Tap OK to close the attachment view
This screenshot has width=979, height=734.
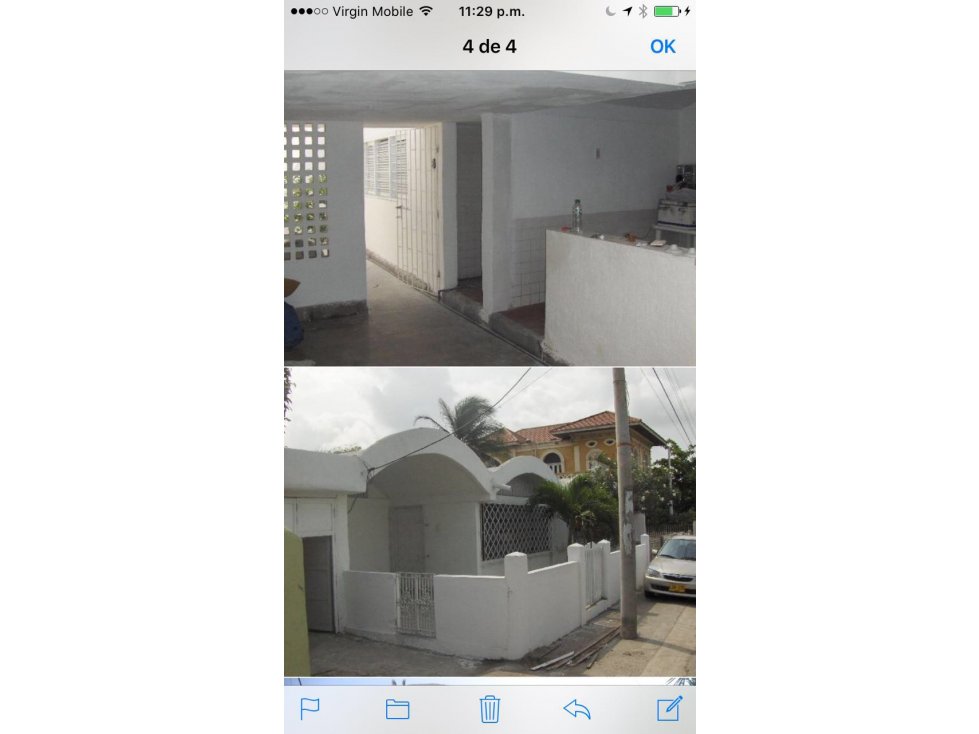coord(662,46)
